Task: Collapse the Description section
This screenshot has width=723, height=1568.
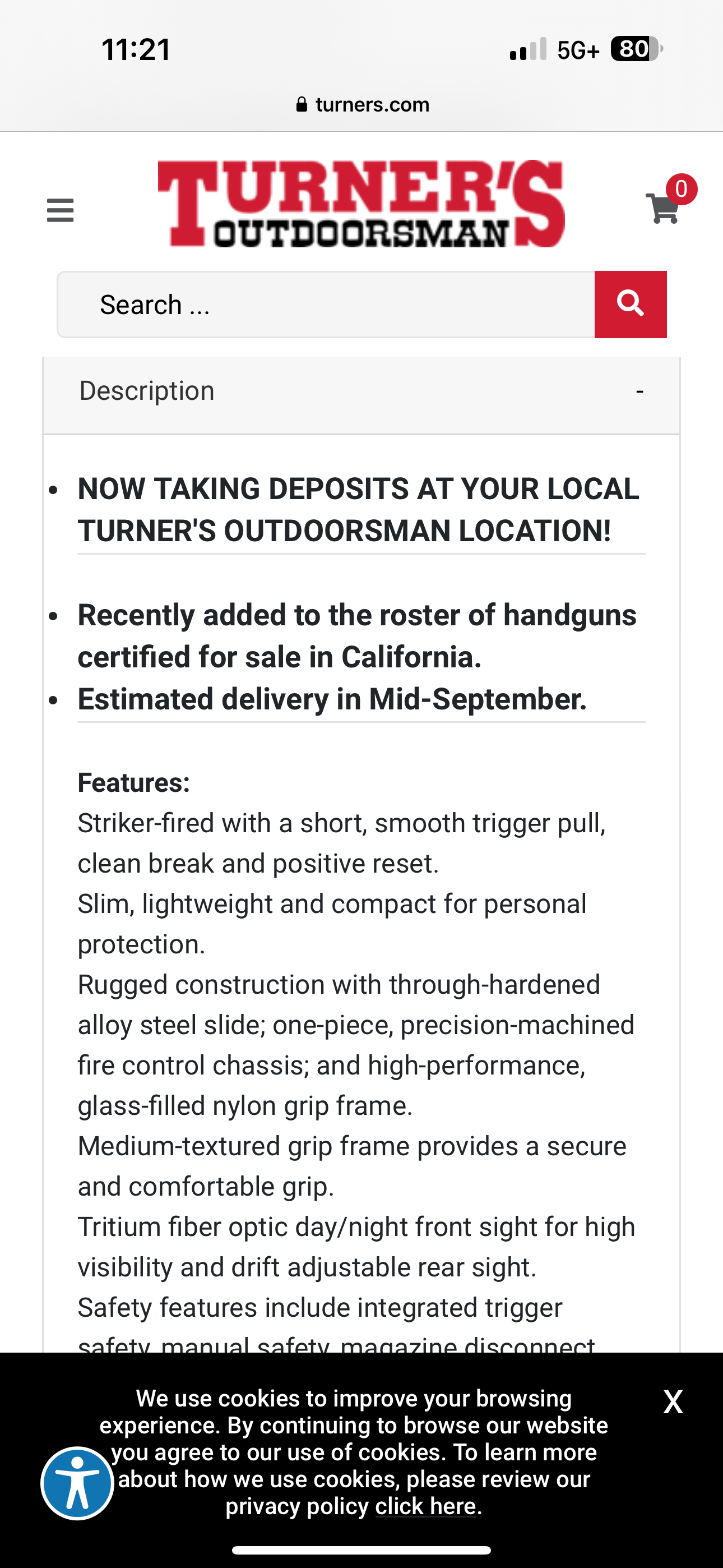Action: pyautogui.click(x=361, y=391)
